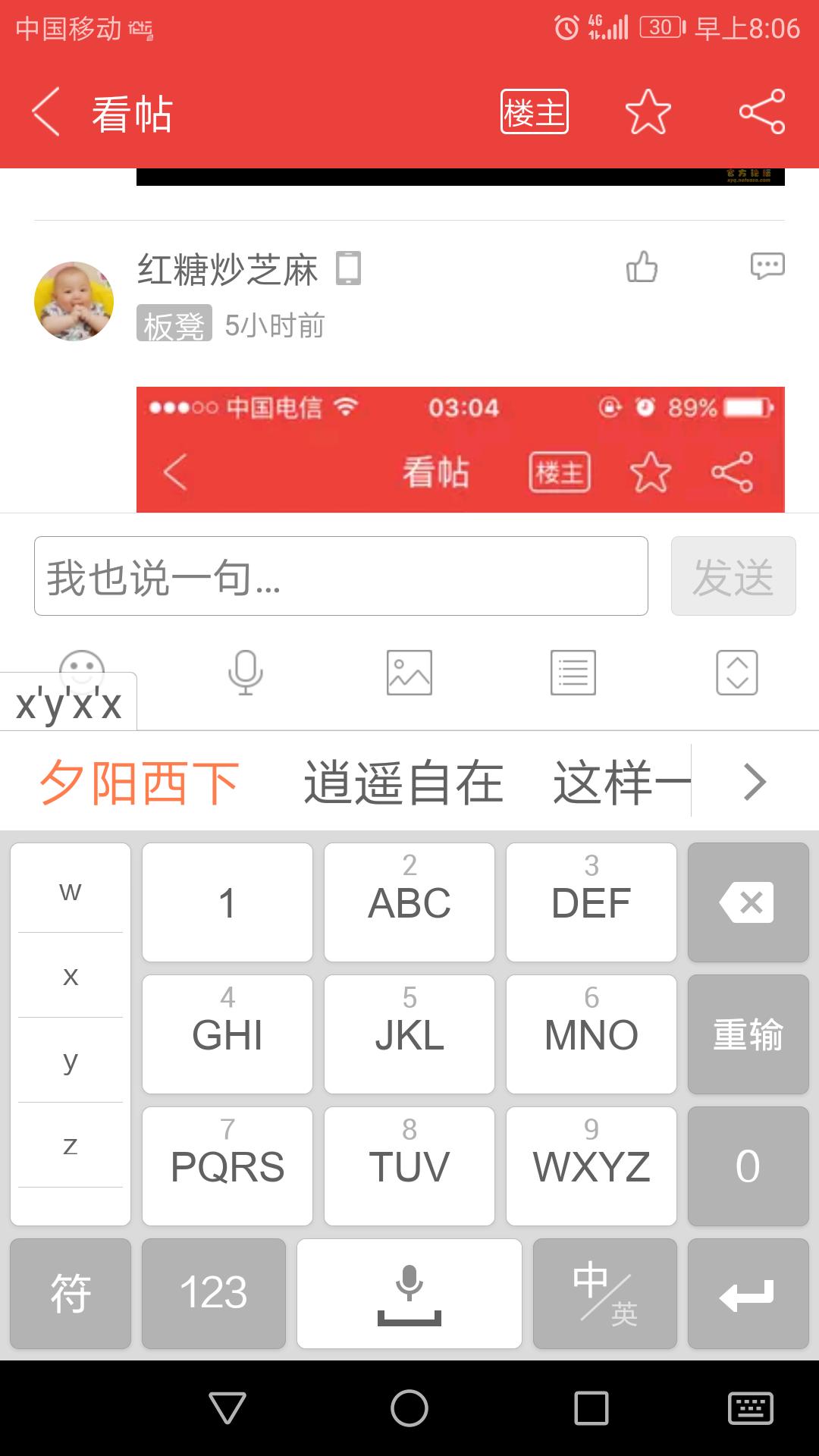Screen dimensions: 819x1456
Task: Choose candidate 夕阳西下
Action: point(140,783)
